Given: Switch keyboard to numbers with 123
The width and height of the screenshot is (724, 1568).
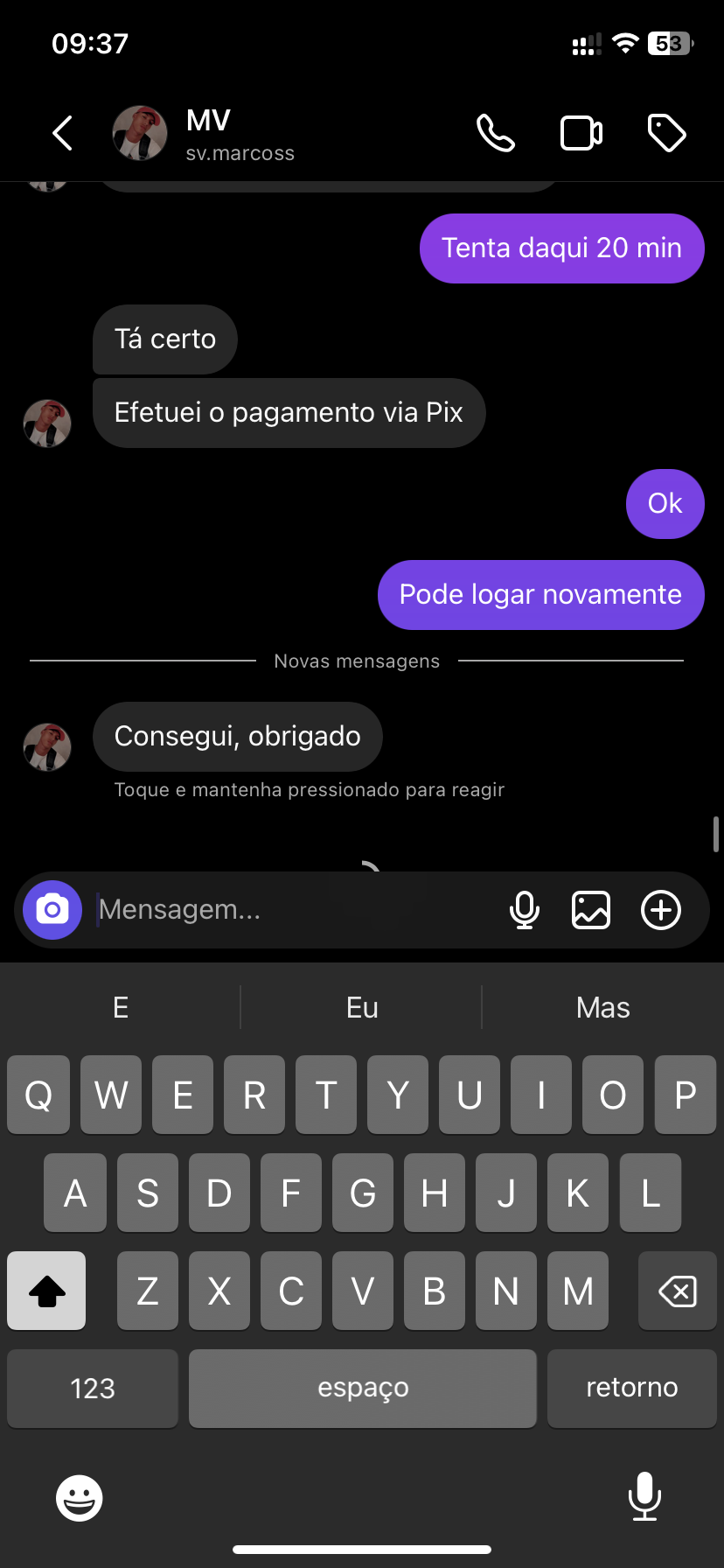Looking at the screenshot, I should point(93,1389).
